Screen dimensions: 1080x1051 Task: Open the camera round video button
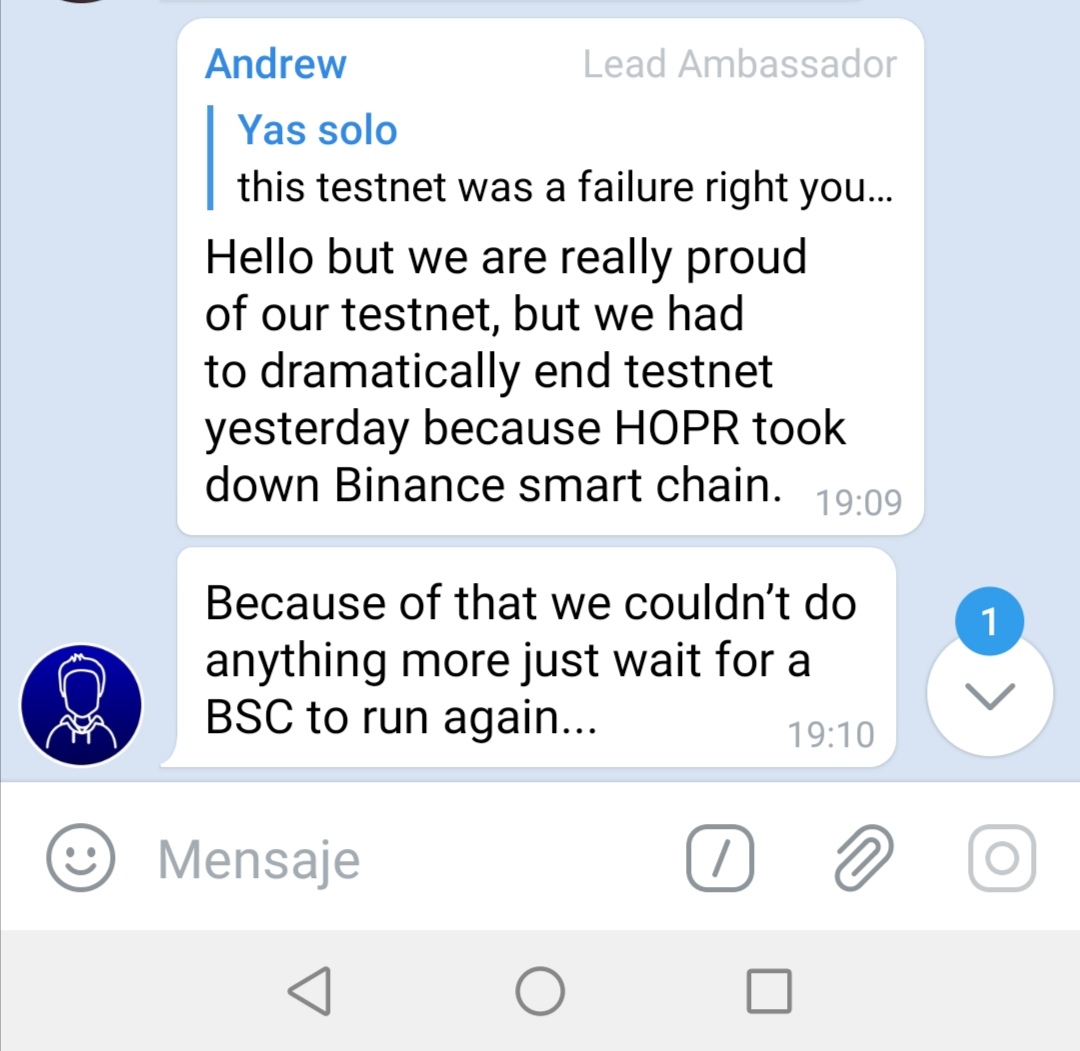point(1002,858)
